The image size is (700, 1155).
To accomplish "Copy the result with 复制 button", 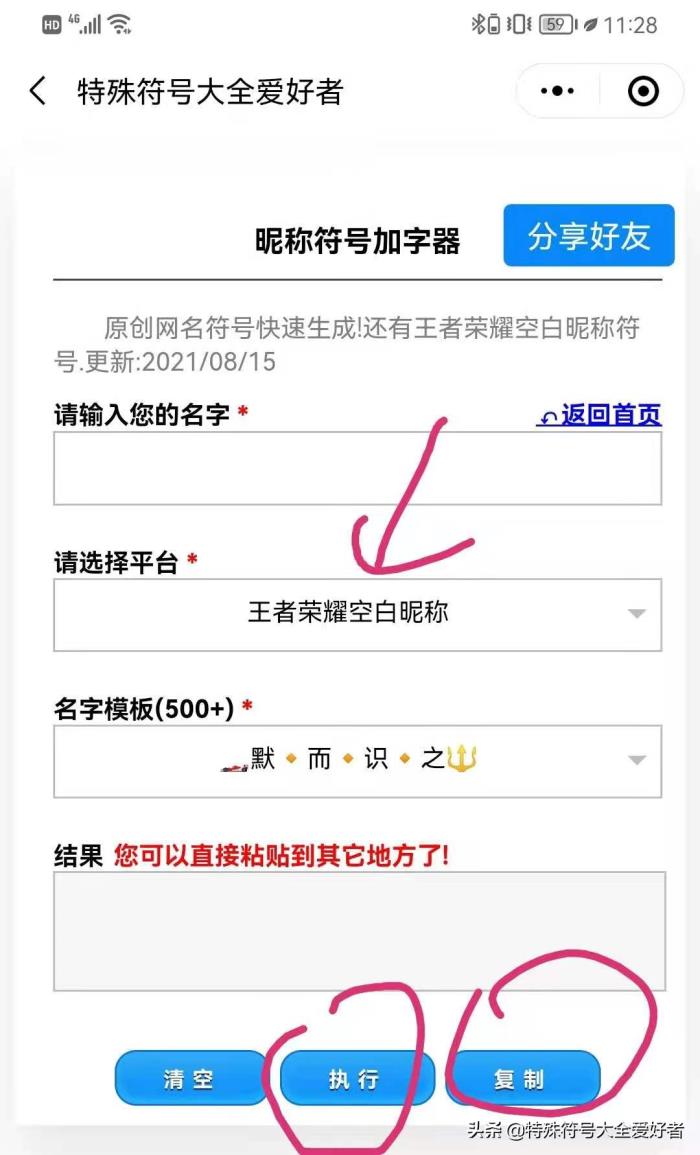I will click(520, 1079).
